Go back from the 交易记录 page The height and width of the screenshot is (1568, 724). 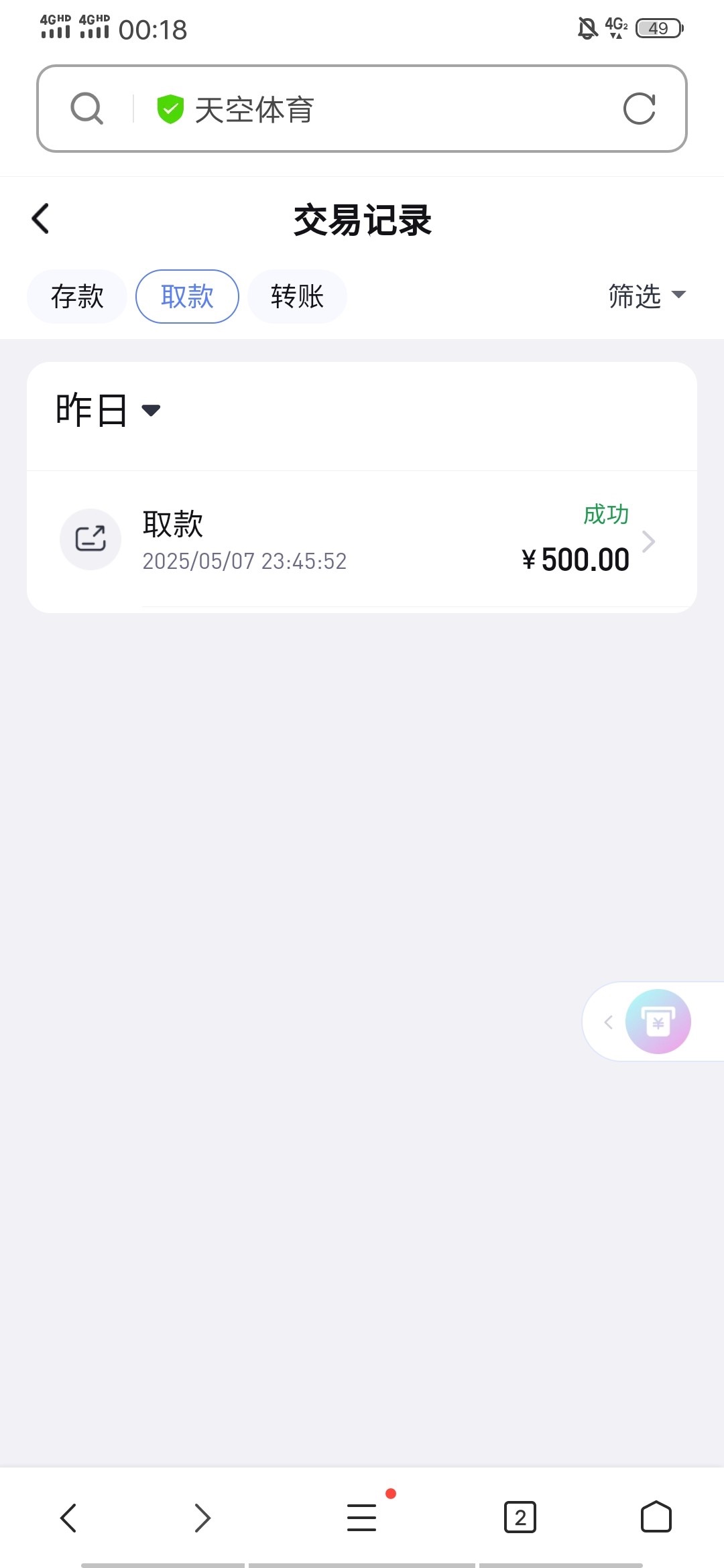tap(41, 218)
